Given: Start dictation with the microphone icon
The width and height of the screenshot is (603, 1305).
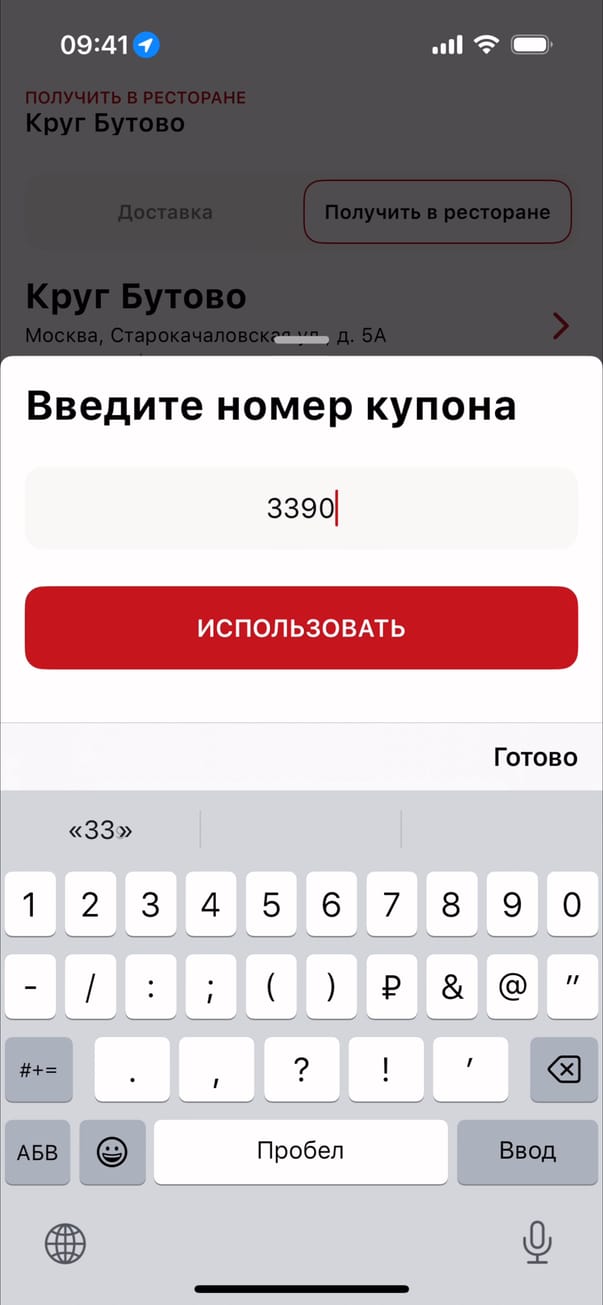Looking at the screenshot, I should (537, 1243).
